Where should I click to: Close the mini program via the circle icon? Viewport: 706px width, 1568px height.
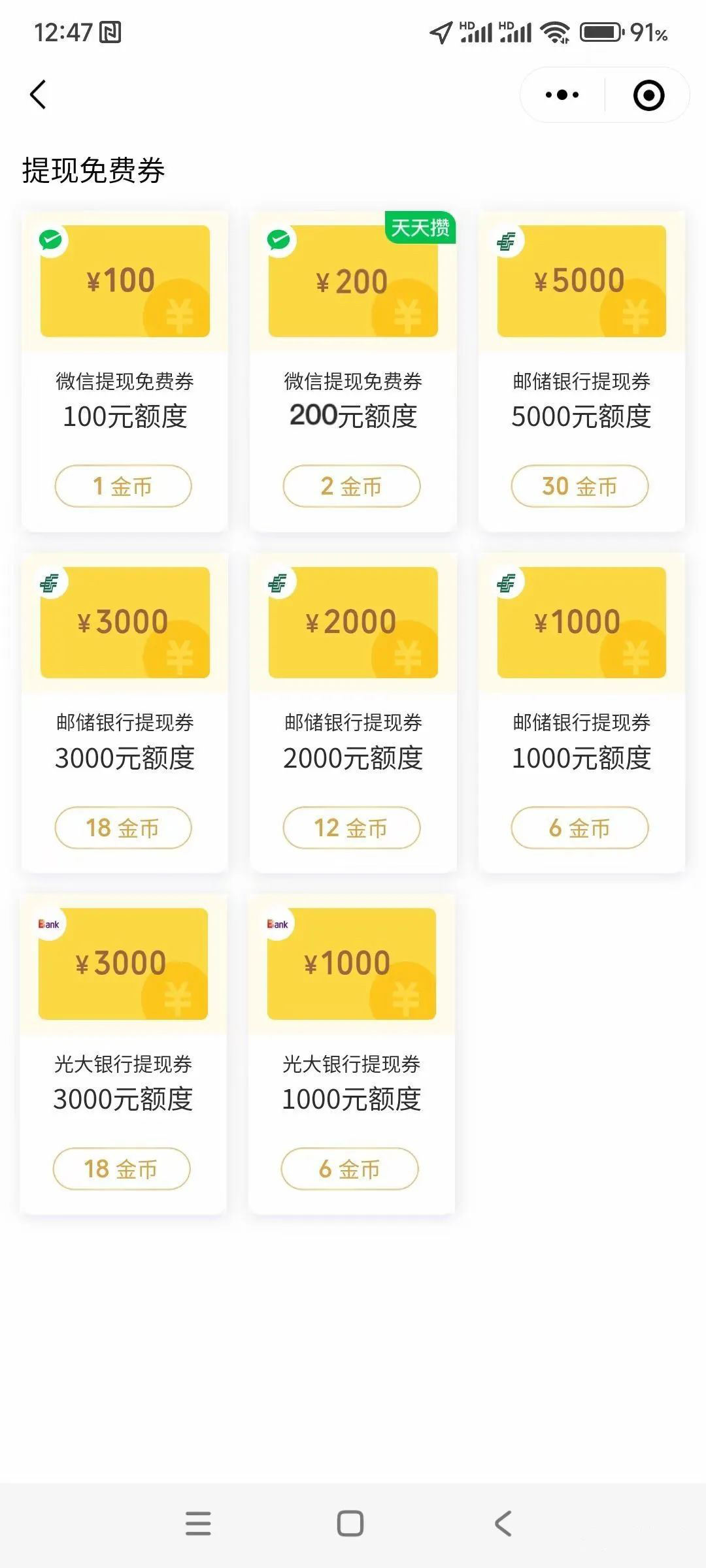click(648, 95)
